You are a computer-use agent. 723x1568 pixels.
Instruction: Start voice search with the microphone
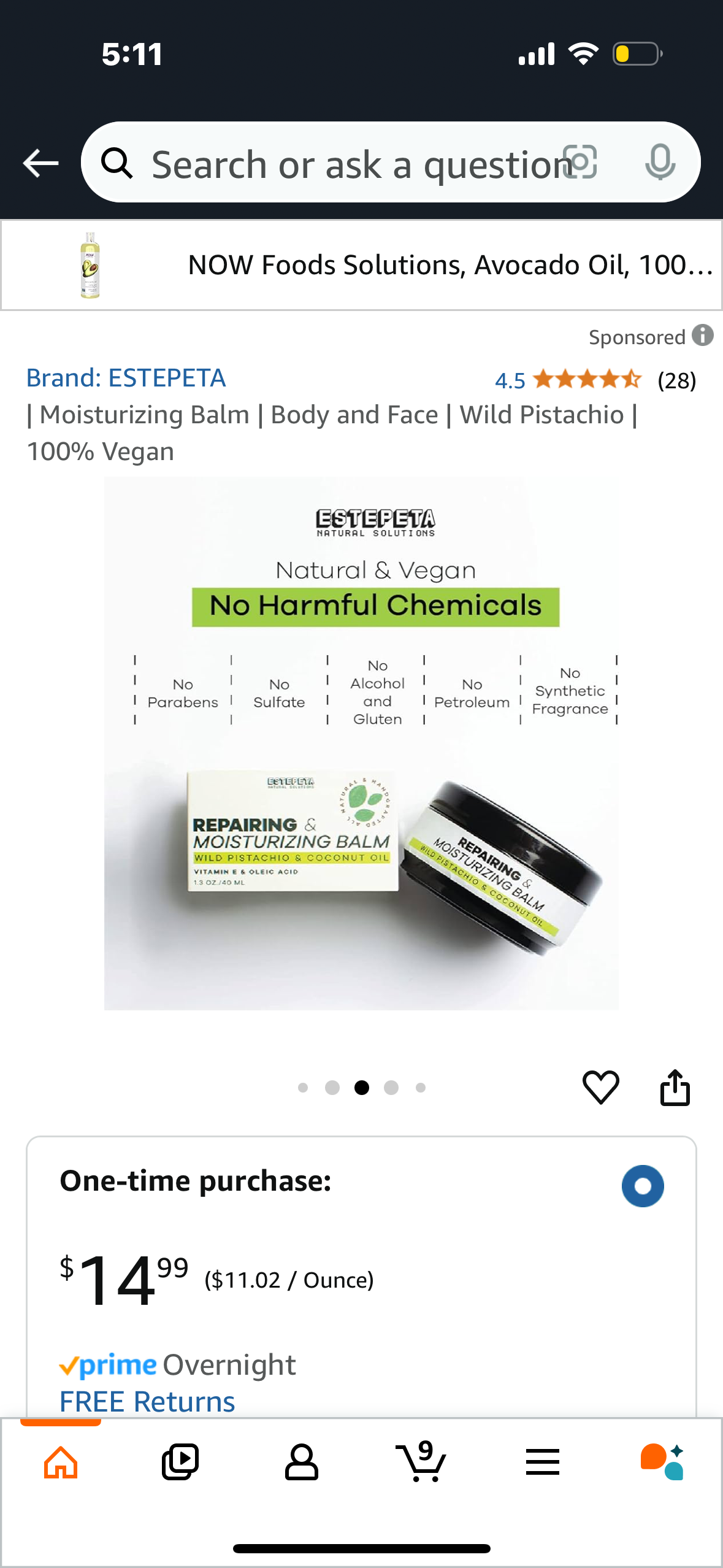[660, 163]
